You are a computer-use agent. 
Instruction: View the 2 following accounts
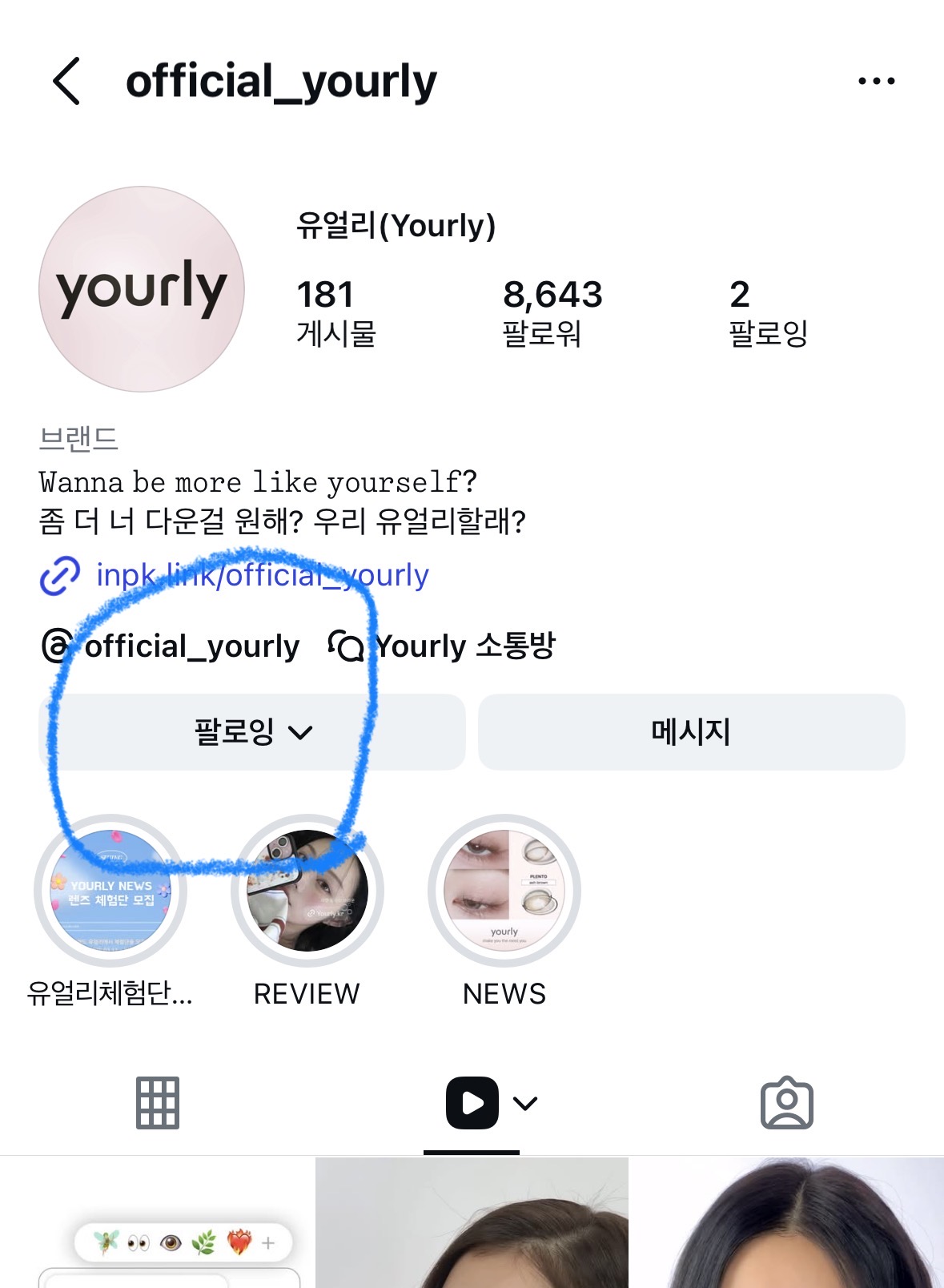pyautogui.click(x=767, y=312)
